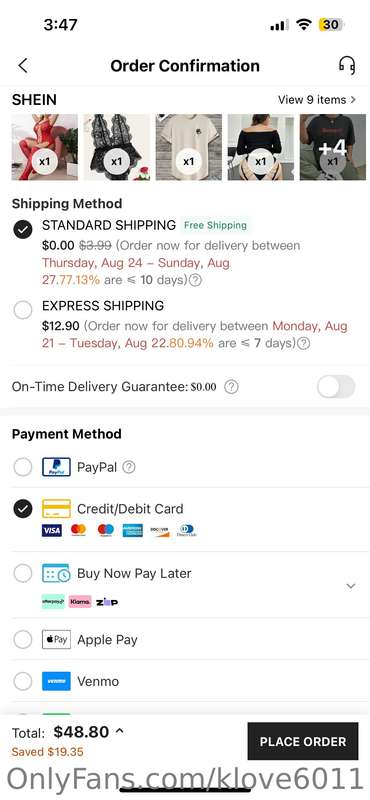Select PayPal as payment method
Screen dimensions: 370x800
[x=22, y=467]
